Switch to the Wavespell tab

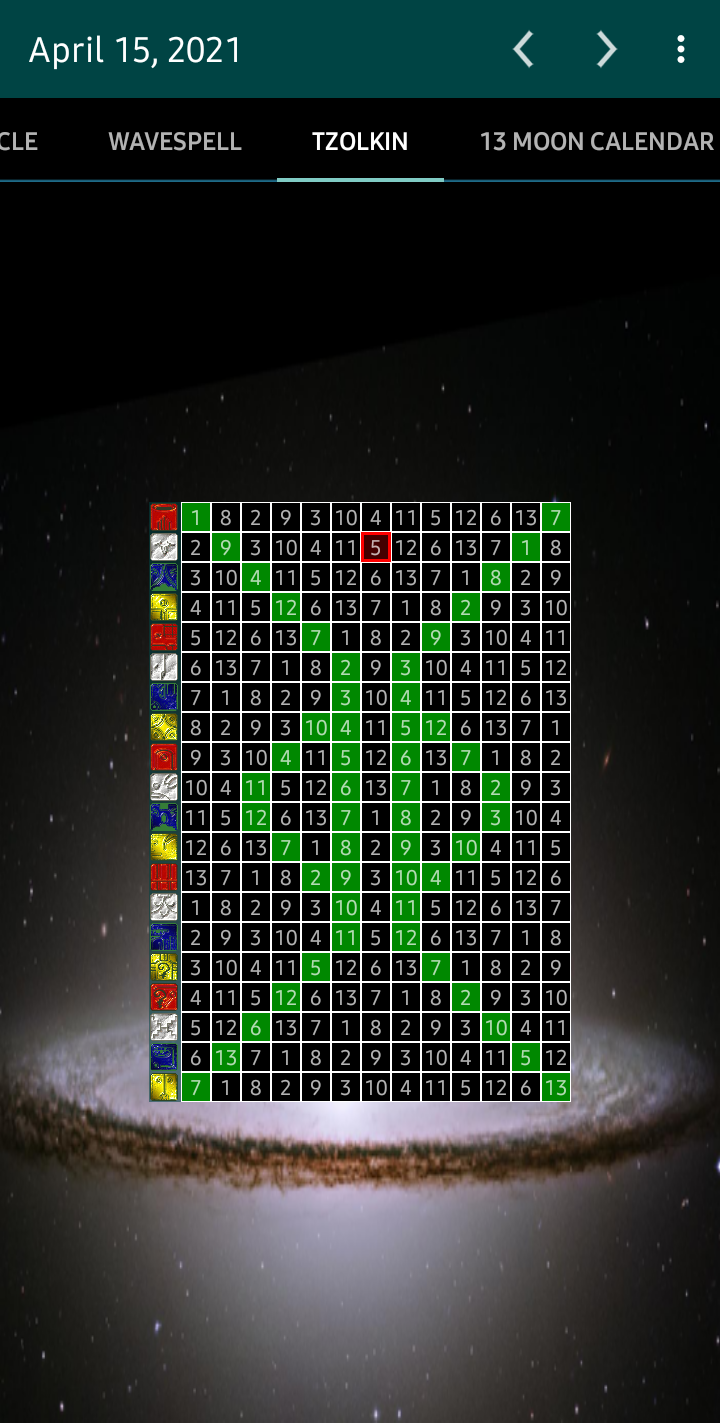(175, 141)
